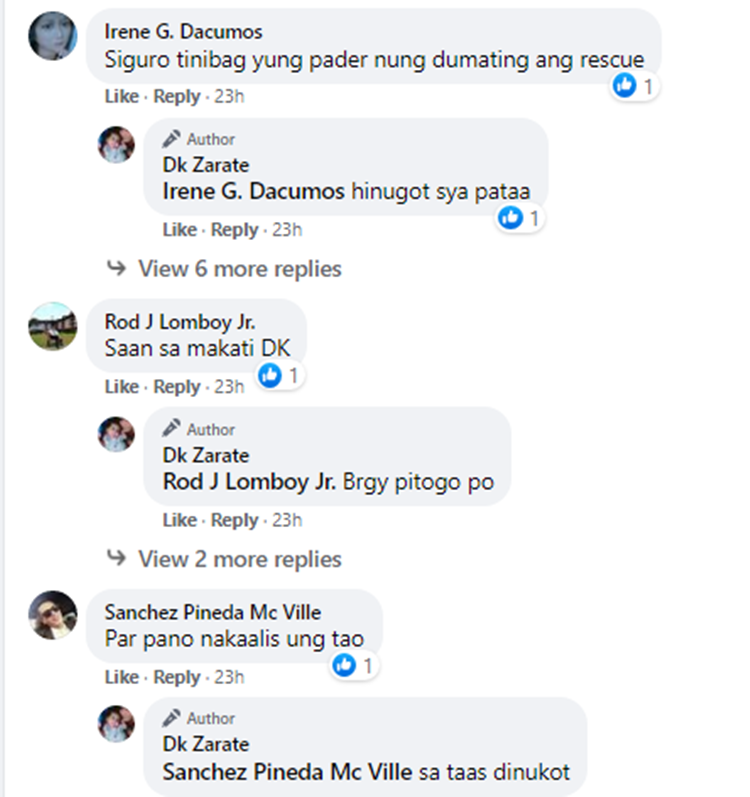The height and width of the screenshot is (797, 750).
Task: Open Sanchez Pineda Mc Ville's profile name
Action: pyautogui.click(x=212, y=612)
